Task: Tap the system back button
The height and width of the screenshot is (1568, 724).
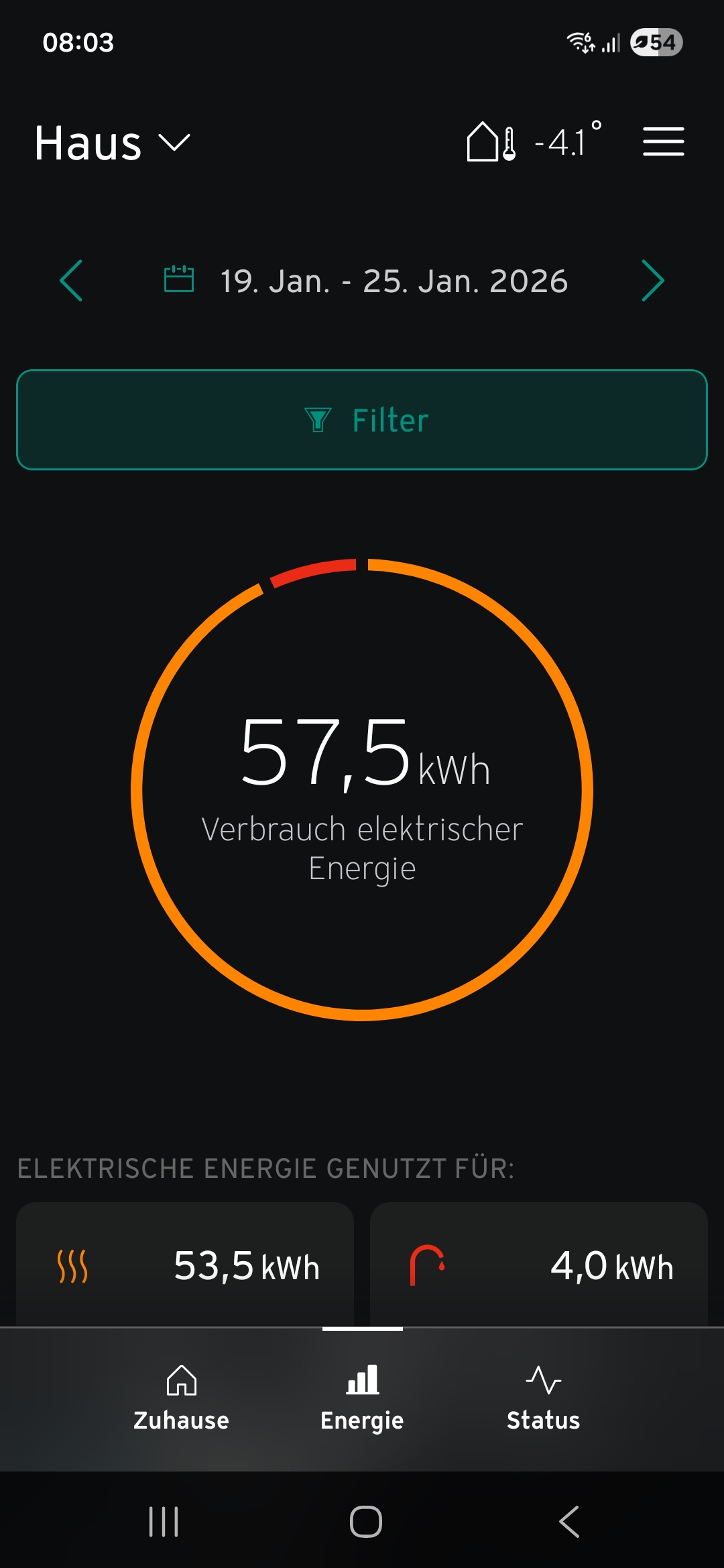Action: click(569, 1522)
